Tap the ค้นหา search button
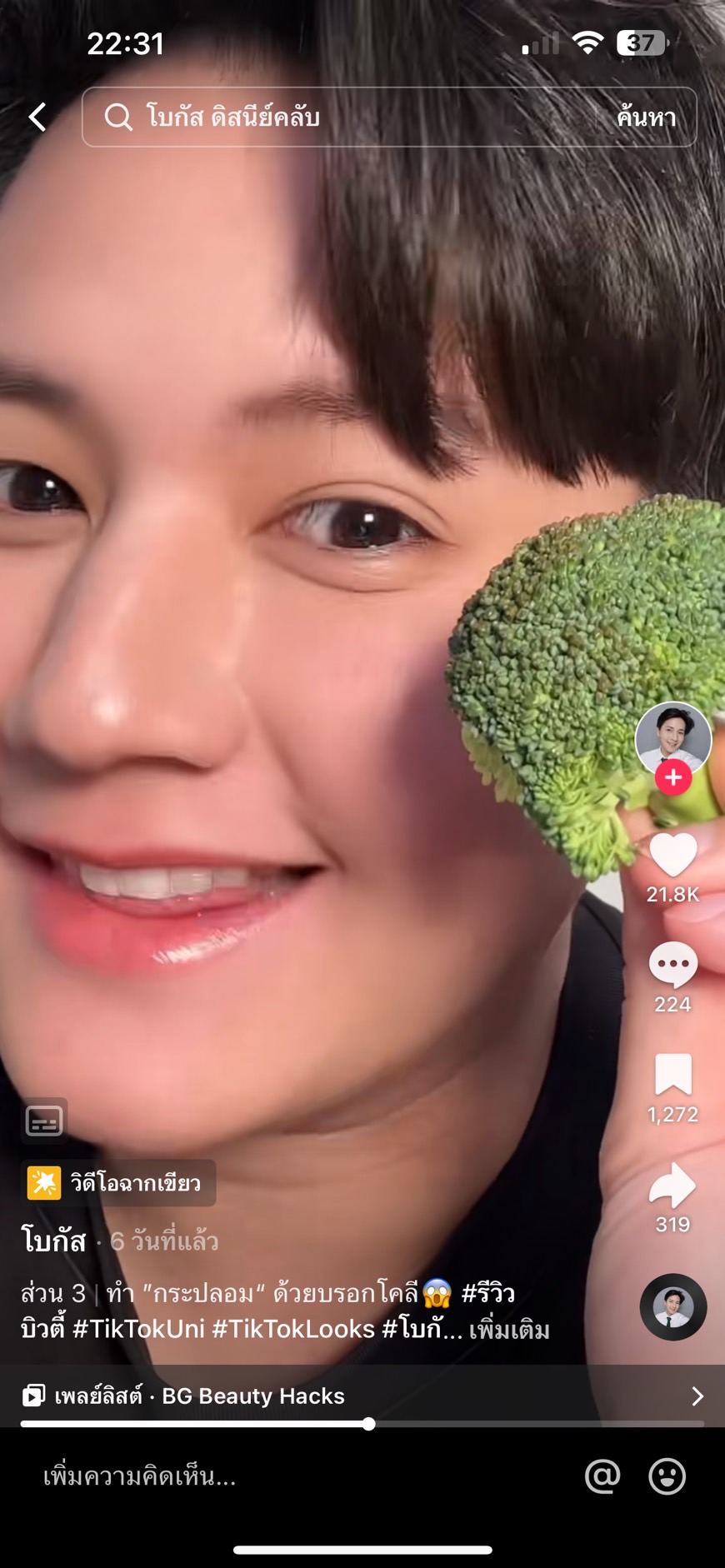Image resolution: width=725 pixels, height=1568 pixels. point(647,117)
